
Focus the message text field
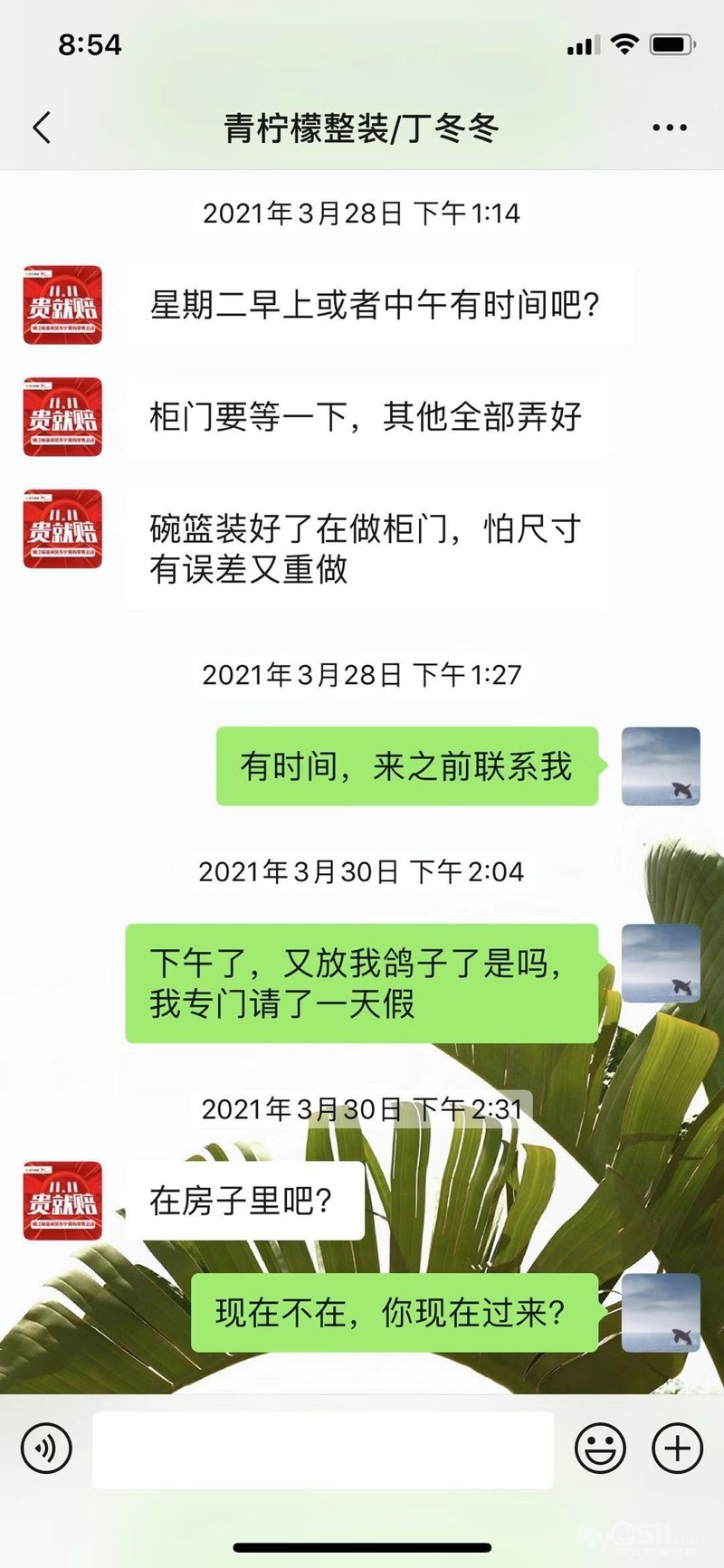tap(323, 1449)
